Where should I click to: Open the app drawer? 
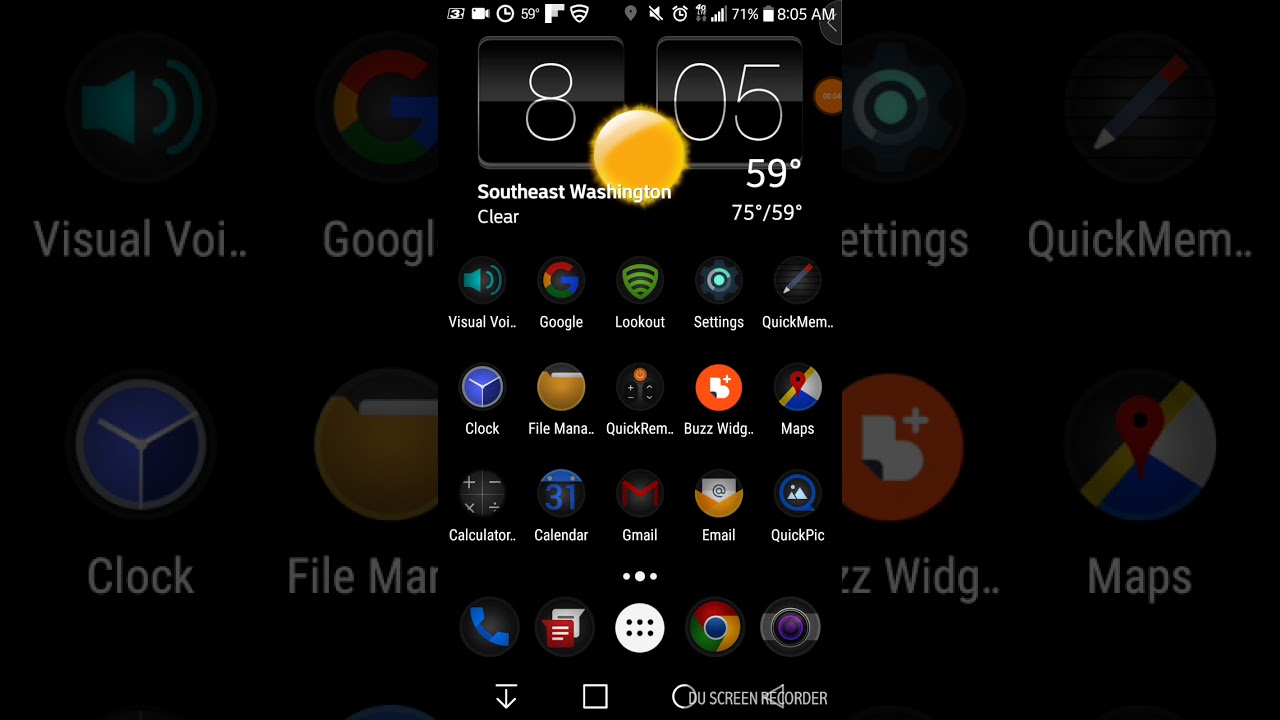point(640,628)
